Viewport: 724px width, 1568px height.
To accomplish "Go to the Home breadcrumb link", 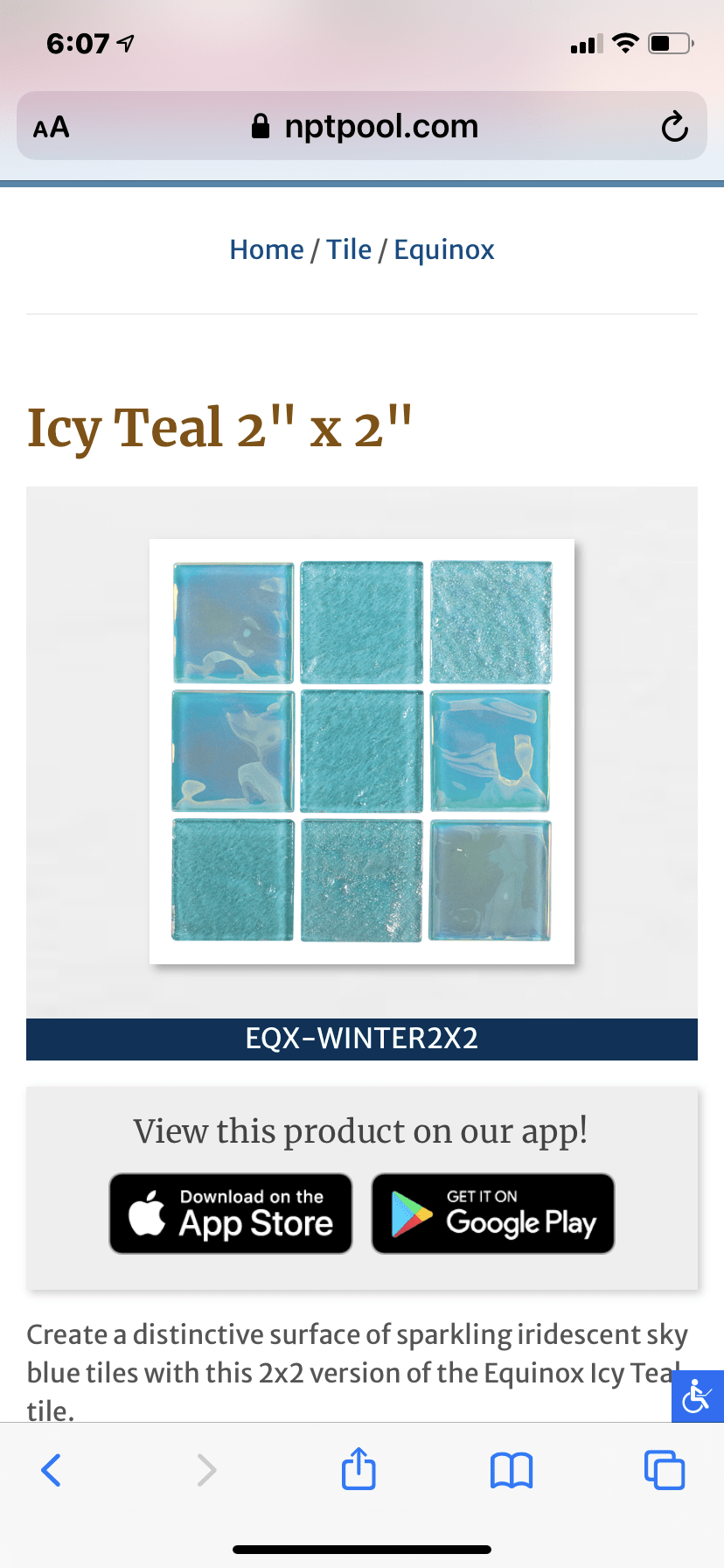I will 266,249.
